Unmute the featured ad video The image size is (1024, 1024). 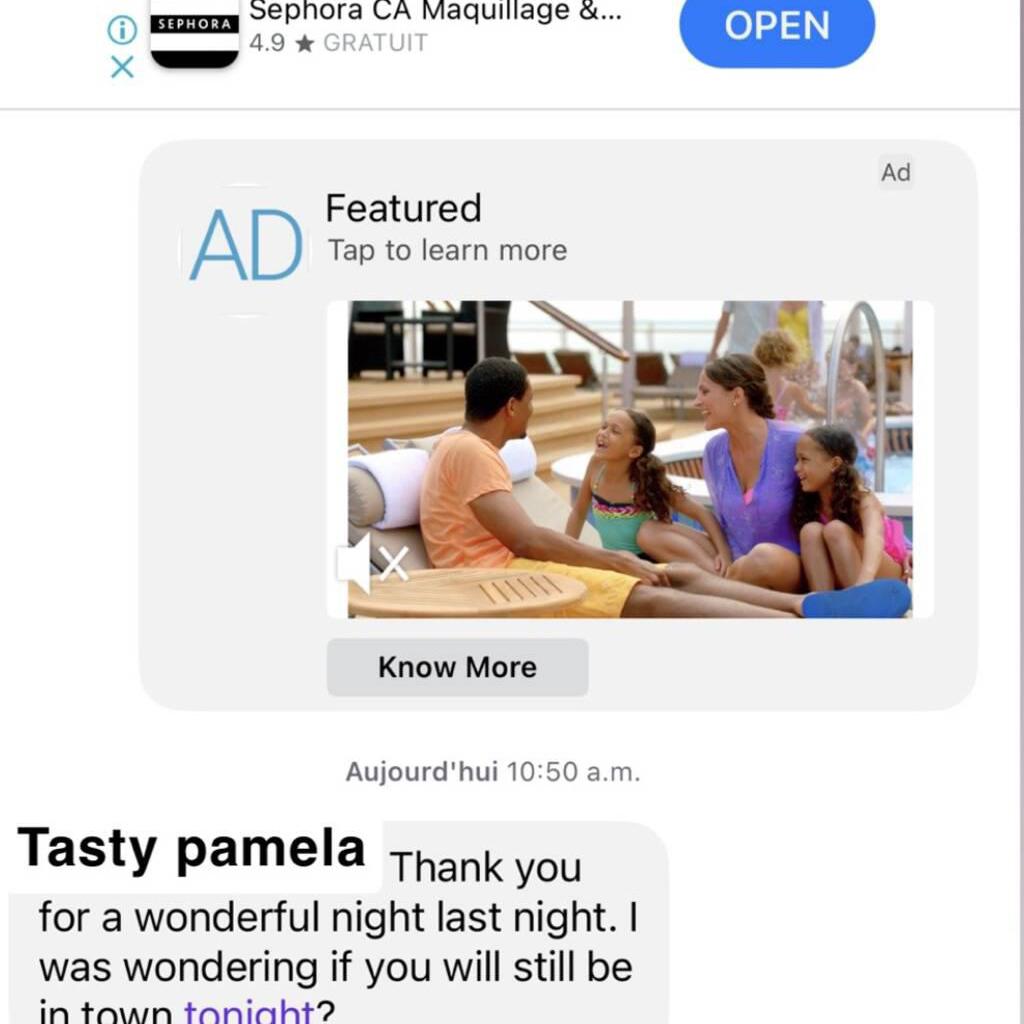(x=372, y=564)
